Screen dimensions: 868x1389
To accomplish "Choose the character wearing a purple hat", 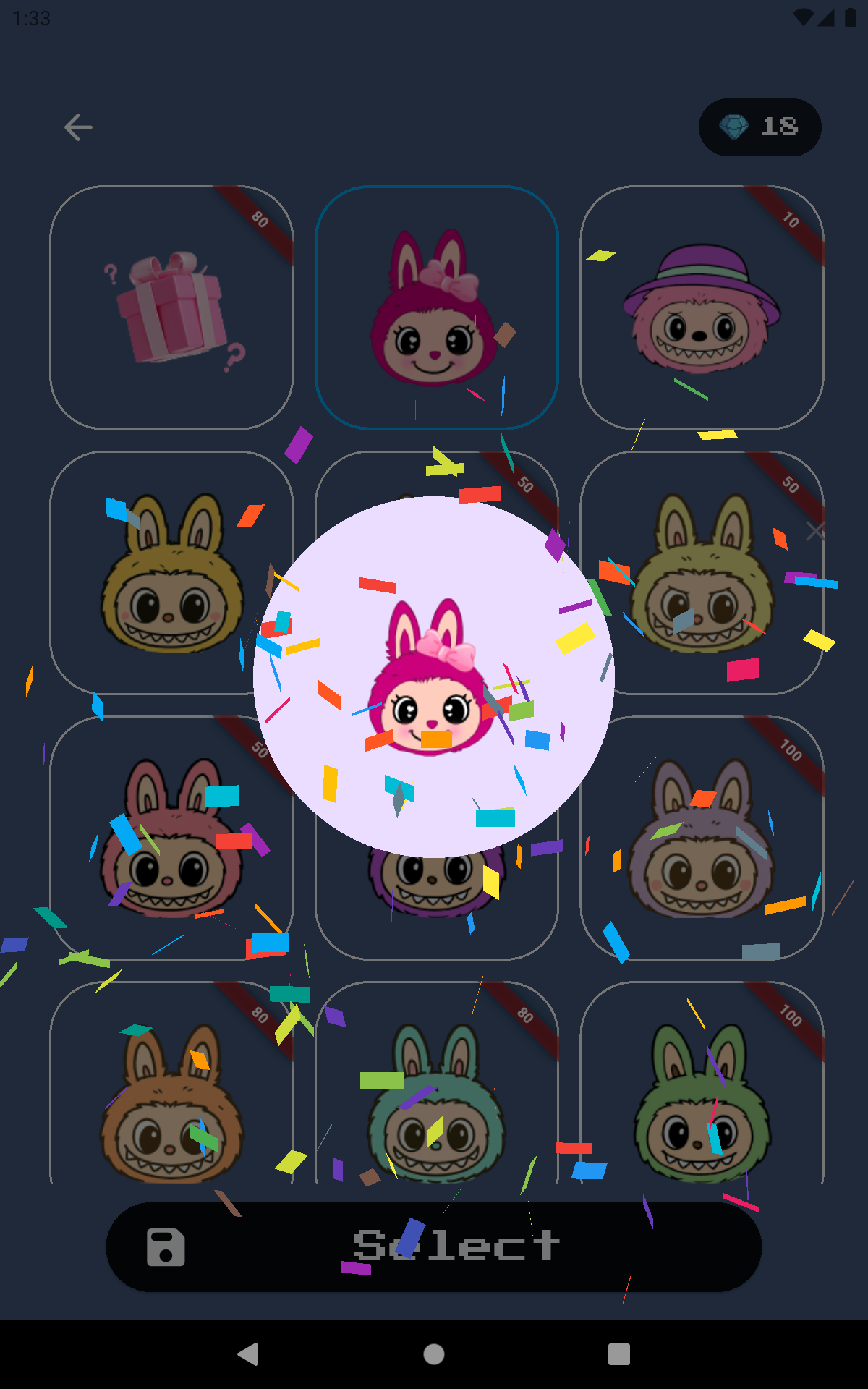I will pyautogui.click(x=702, y=307).
